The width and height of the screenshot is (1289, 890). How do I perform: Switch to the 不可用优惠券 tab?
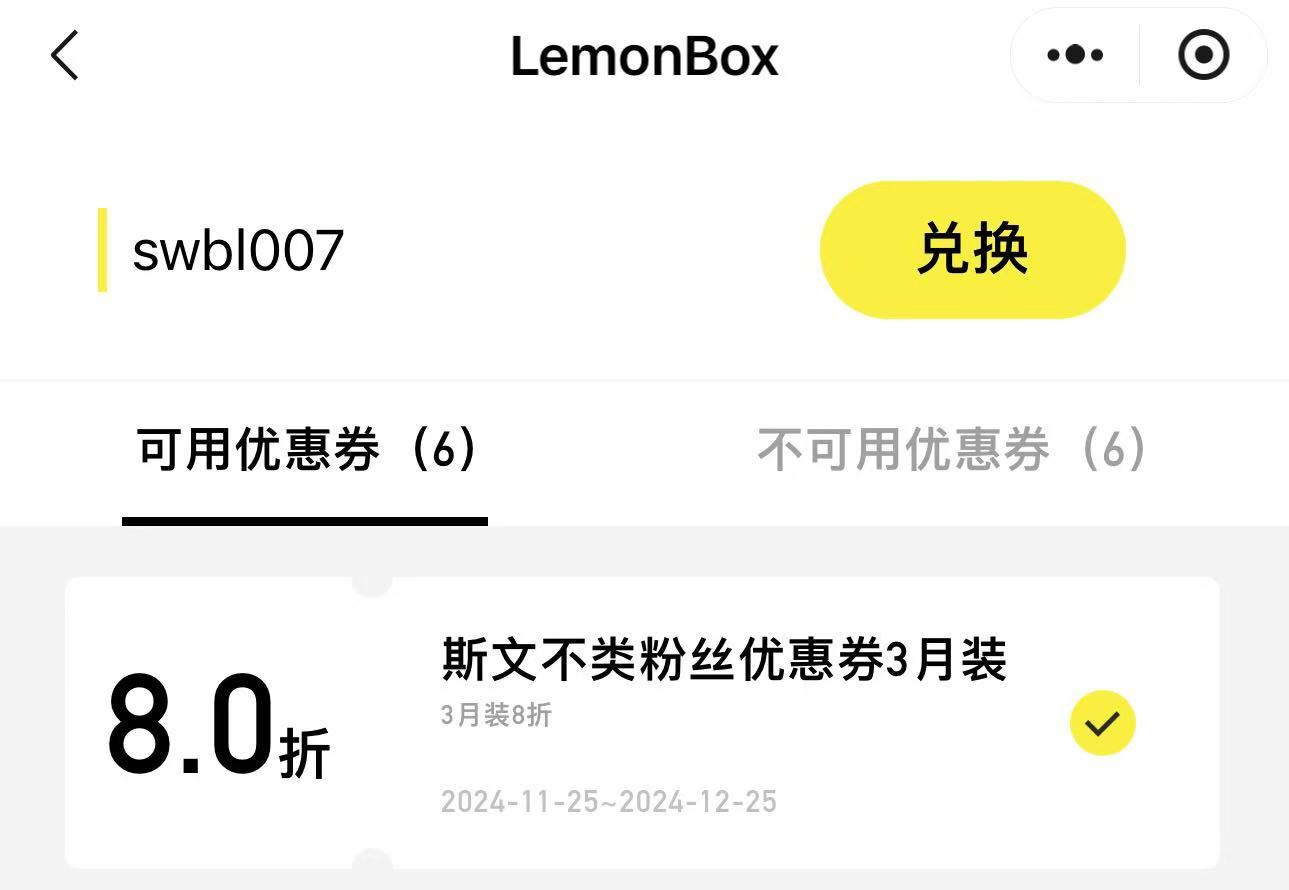pyautogui.click(x=951, y=450)
